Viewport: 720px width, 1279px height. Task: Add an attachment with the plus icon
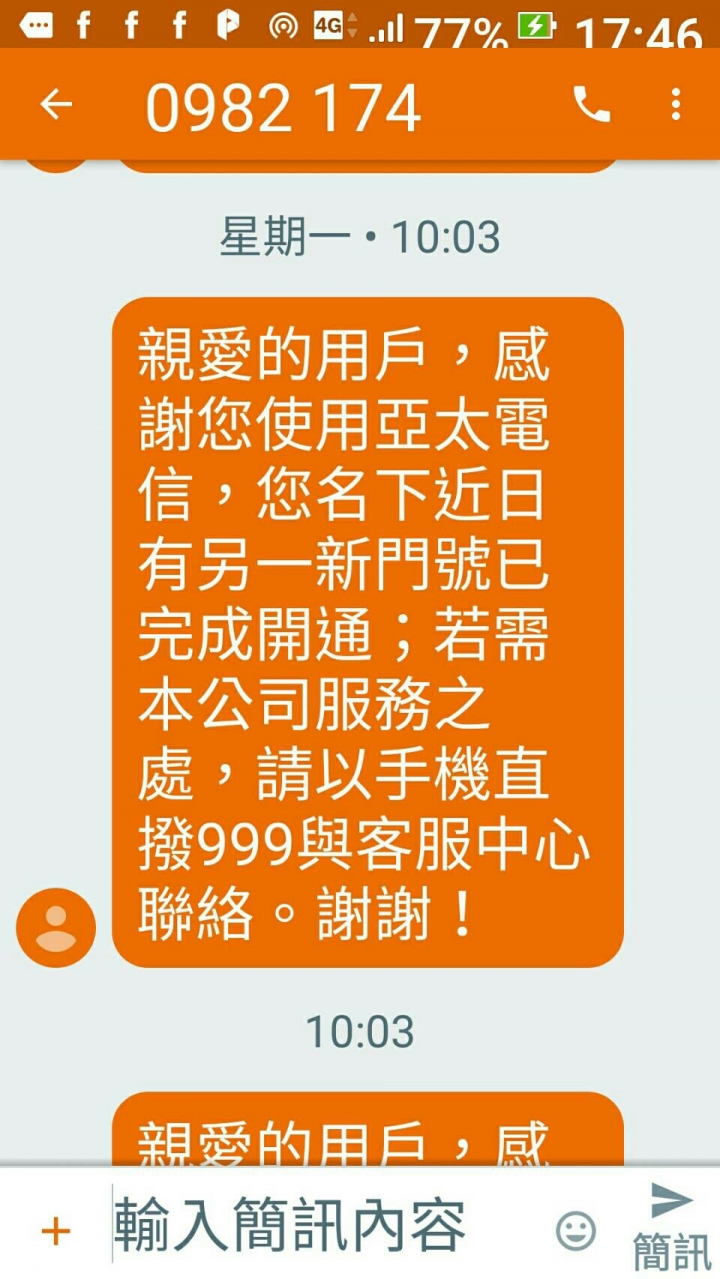(x=56, y=1231)
